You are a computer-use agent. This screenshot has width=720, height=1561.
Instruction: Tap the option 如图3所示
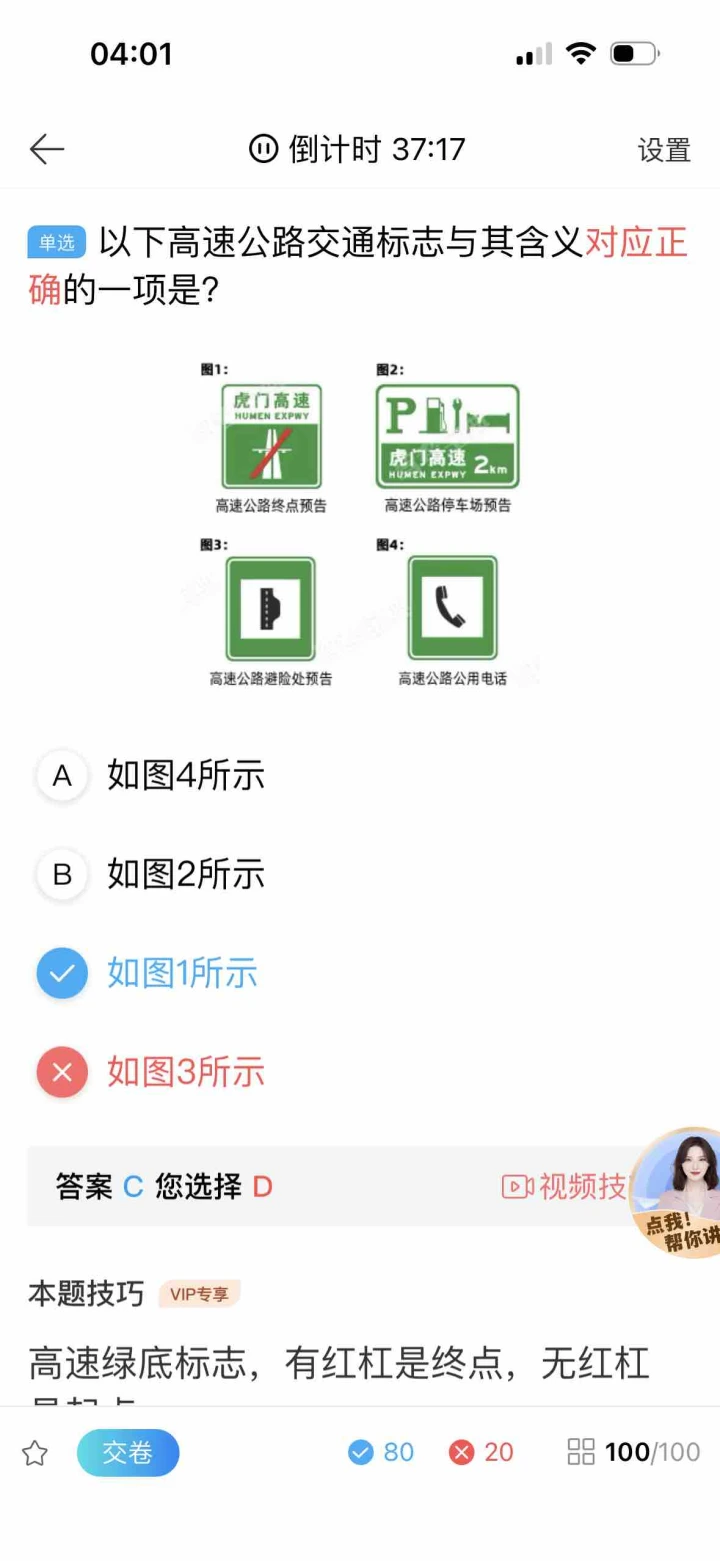152,1072
